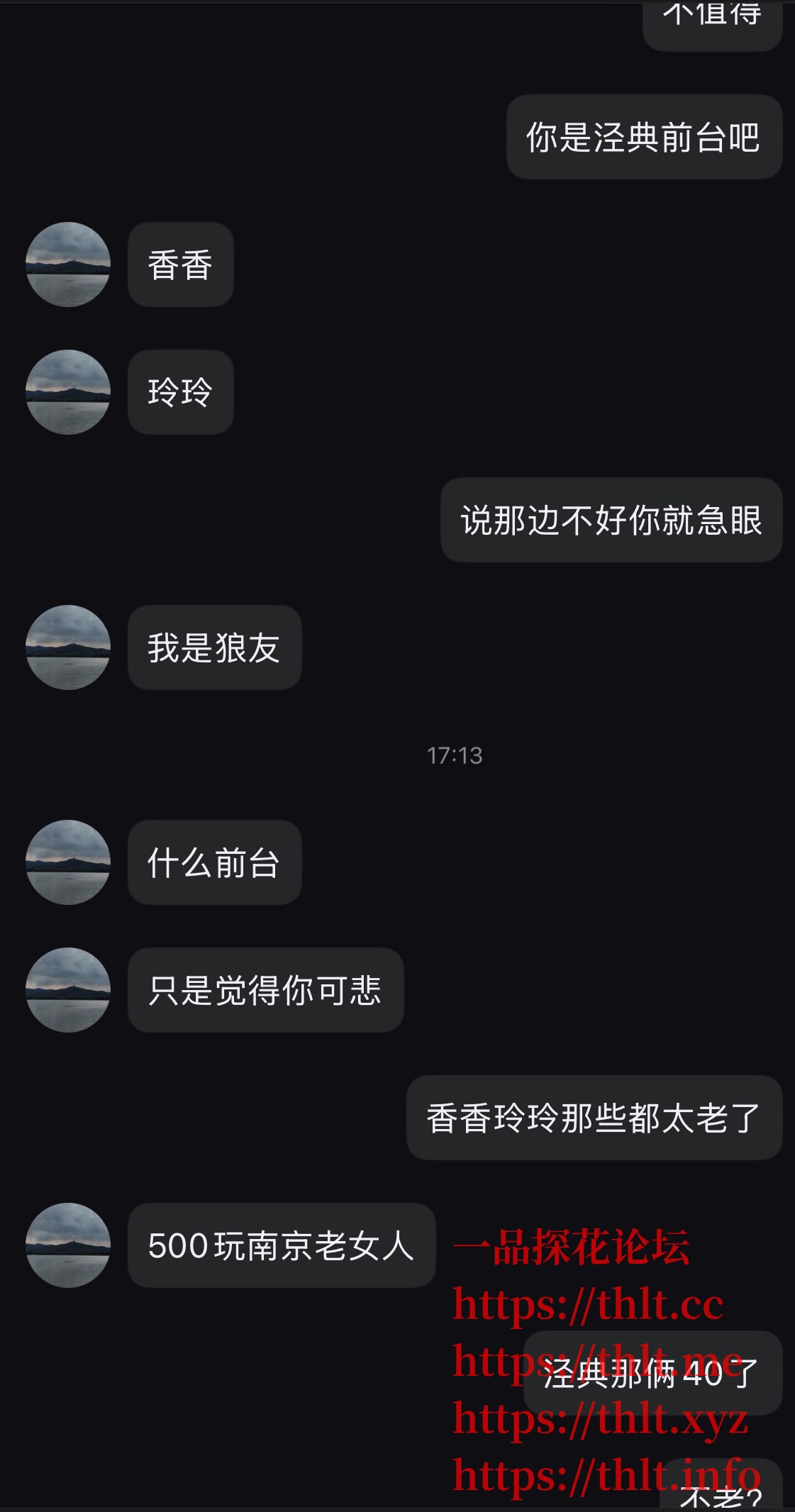View profile from avatar beside 我是狼友

pyautogui.click(x=68, y=647)
